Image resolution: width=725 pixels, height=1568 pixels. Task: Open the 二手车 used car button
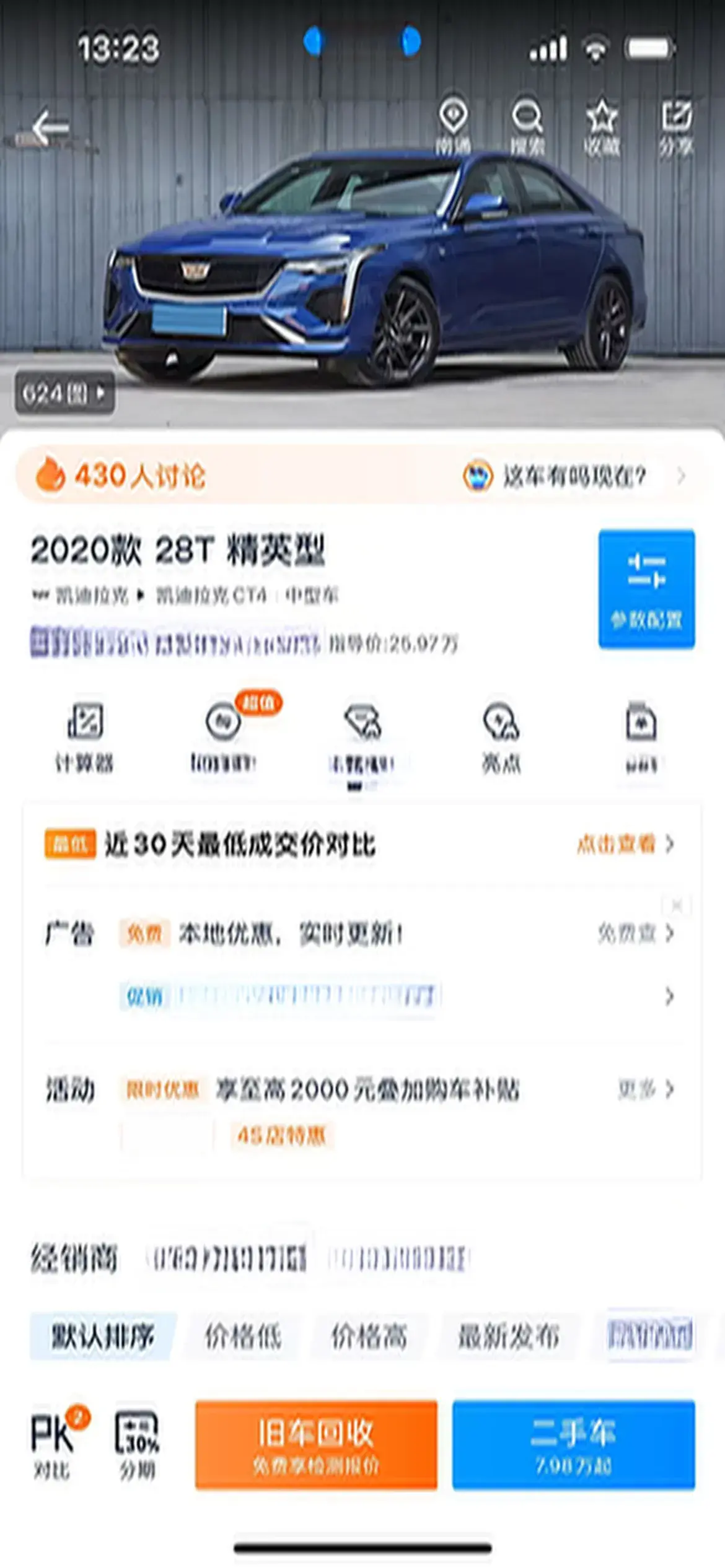click(x=573, y=1445)
